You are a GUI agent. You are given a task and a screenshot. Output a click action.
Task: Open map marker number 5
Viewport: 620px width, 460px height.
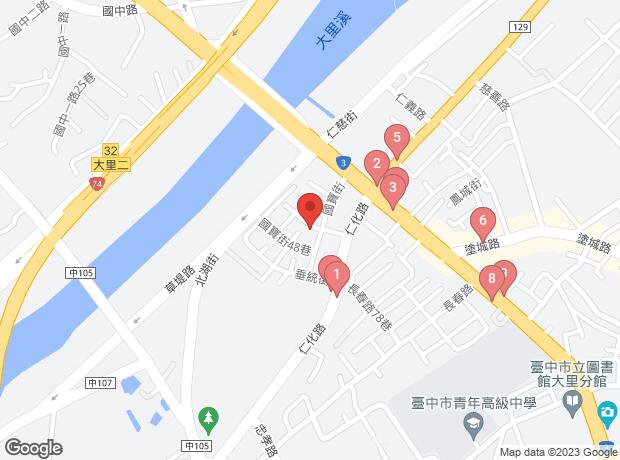pos(397,138)
